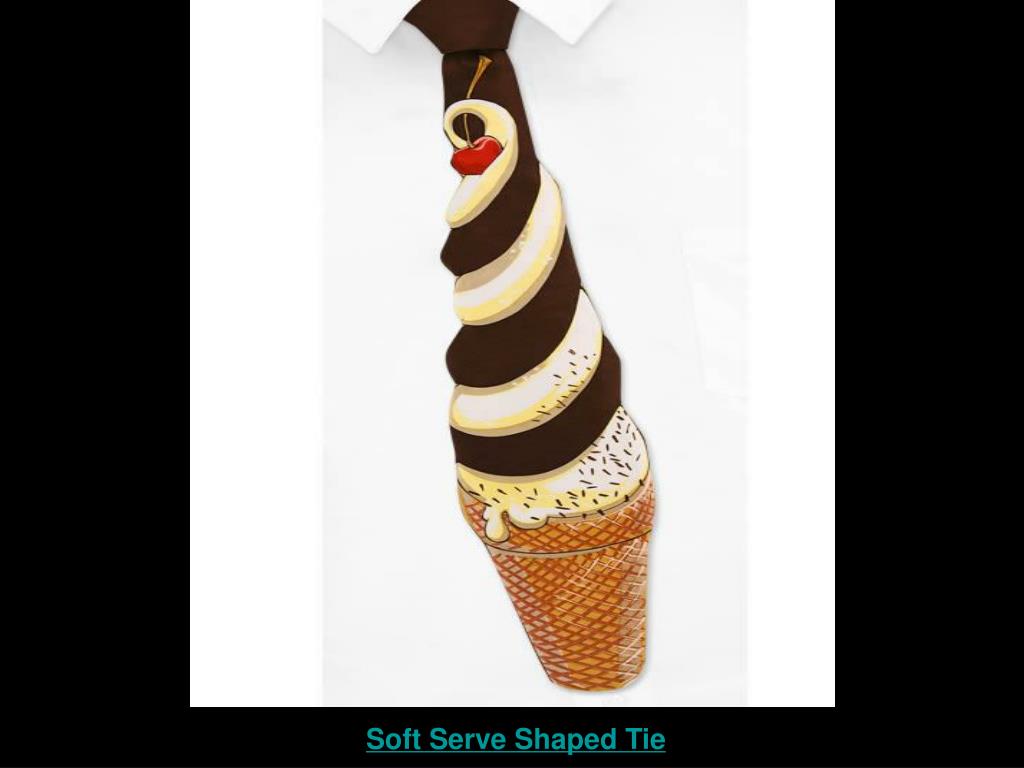Open the Soft Serve Shaped Tie link

[515, 739]
